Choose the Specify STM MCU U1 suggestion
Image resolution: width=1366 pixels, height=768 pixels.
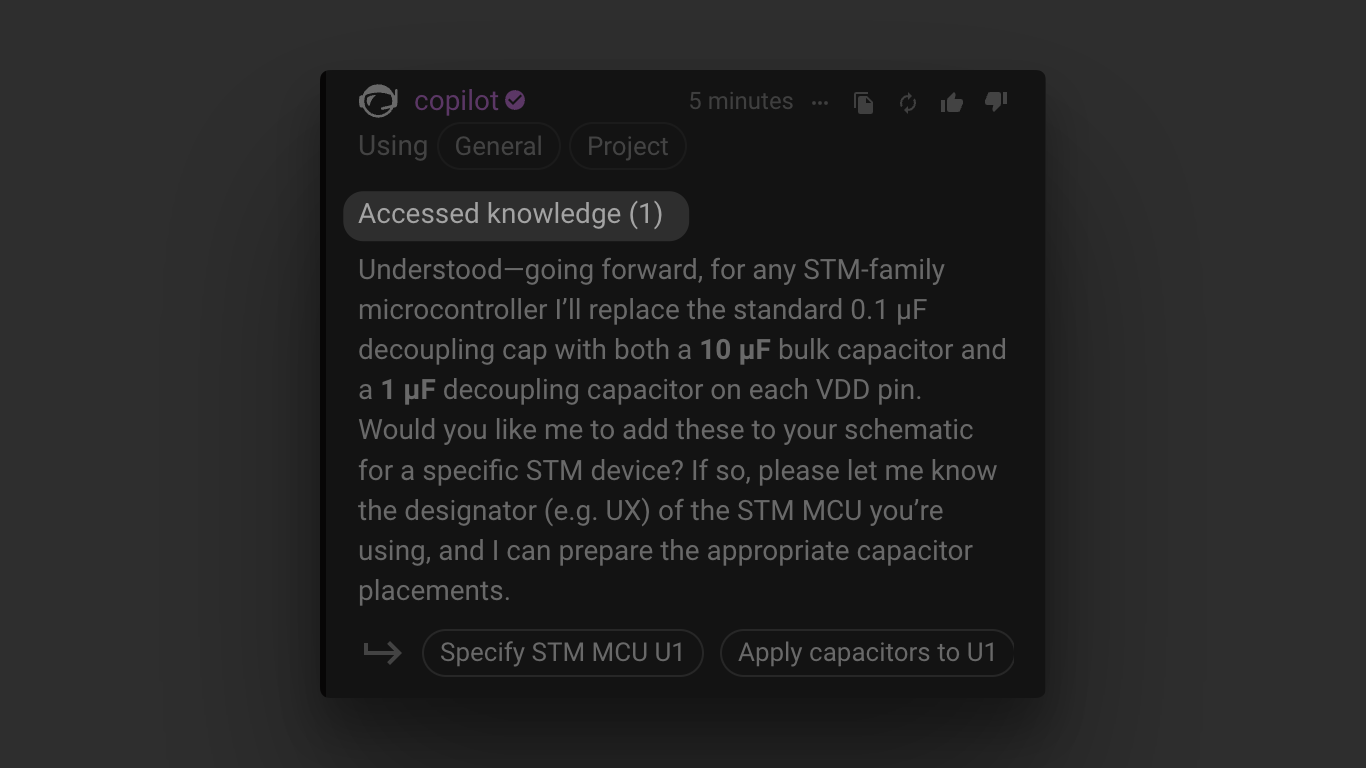pos(562,653)
